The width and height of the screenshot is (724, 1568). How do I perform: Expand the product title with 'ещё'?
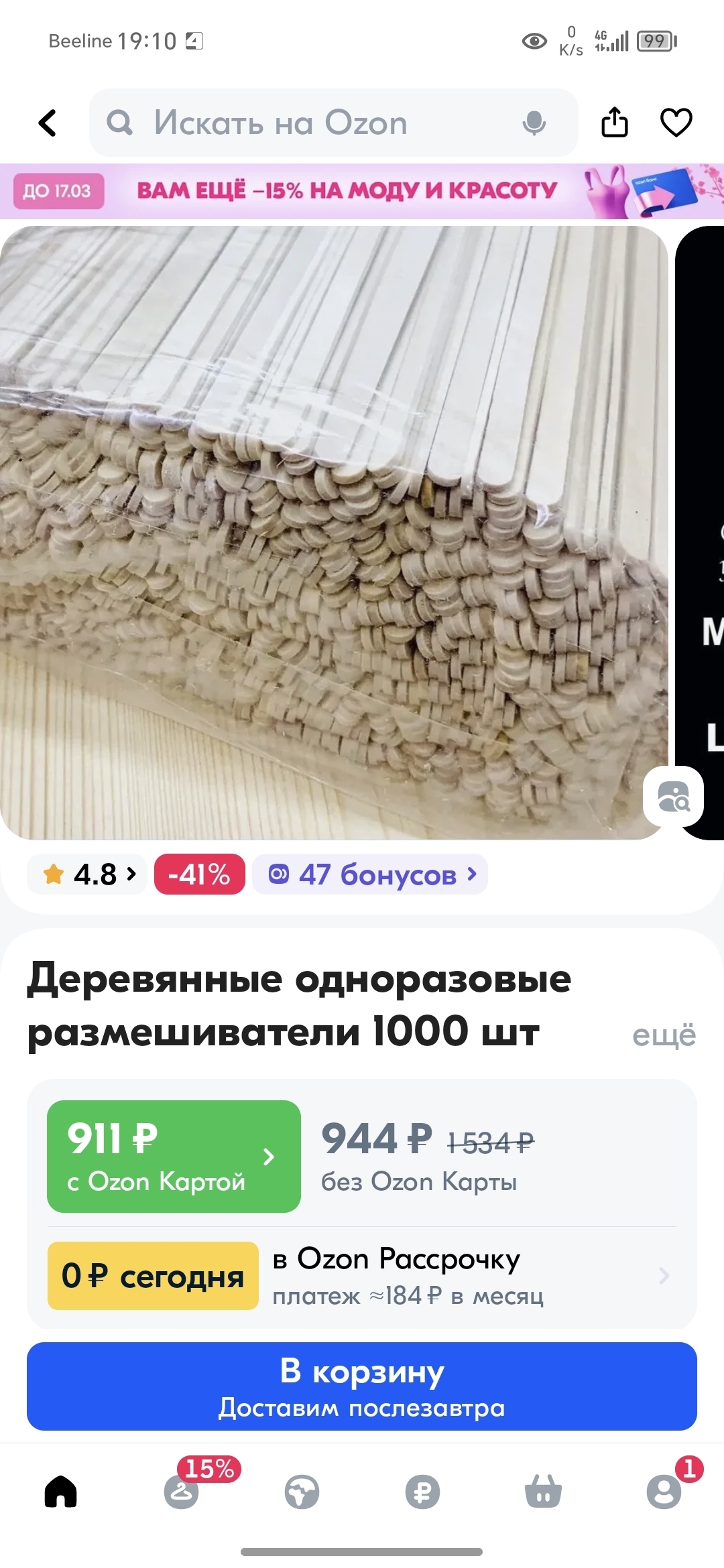664,1035
